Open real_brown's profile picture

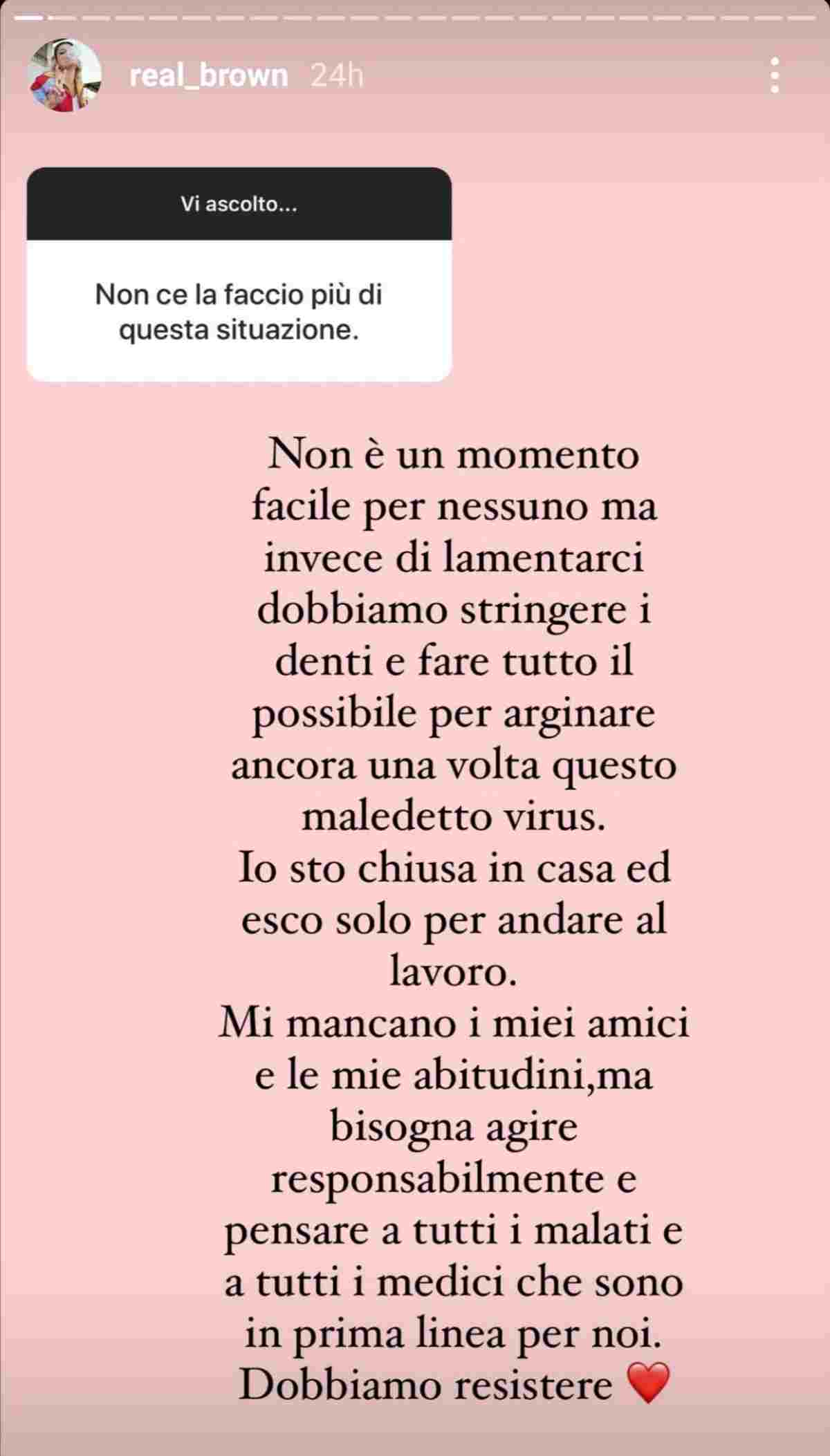coord(65,75)
